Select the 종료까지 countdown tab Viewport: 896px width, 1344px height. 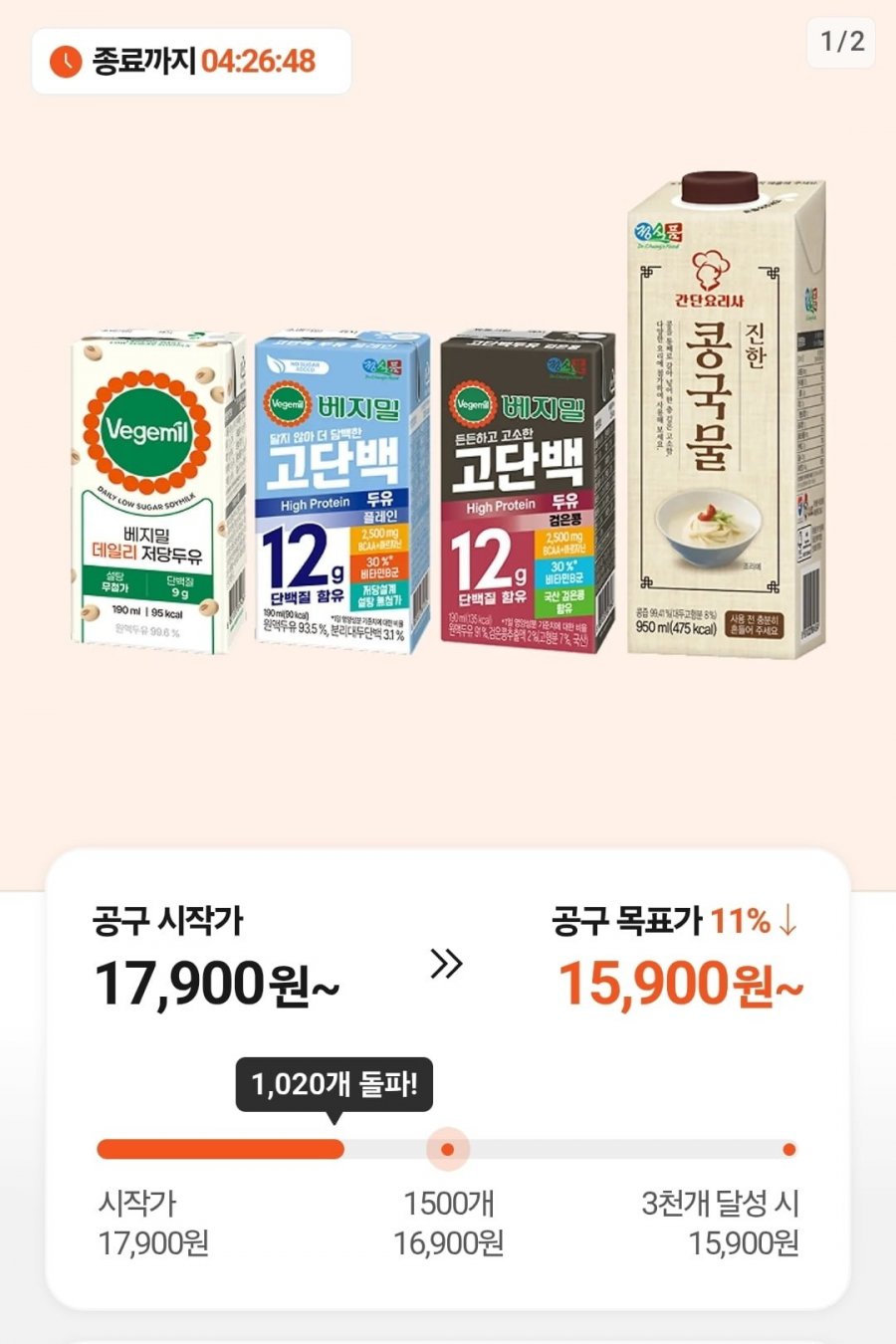(189, 62)
